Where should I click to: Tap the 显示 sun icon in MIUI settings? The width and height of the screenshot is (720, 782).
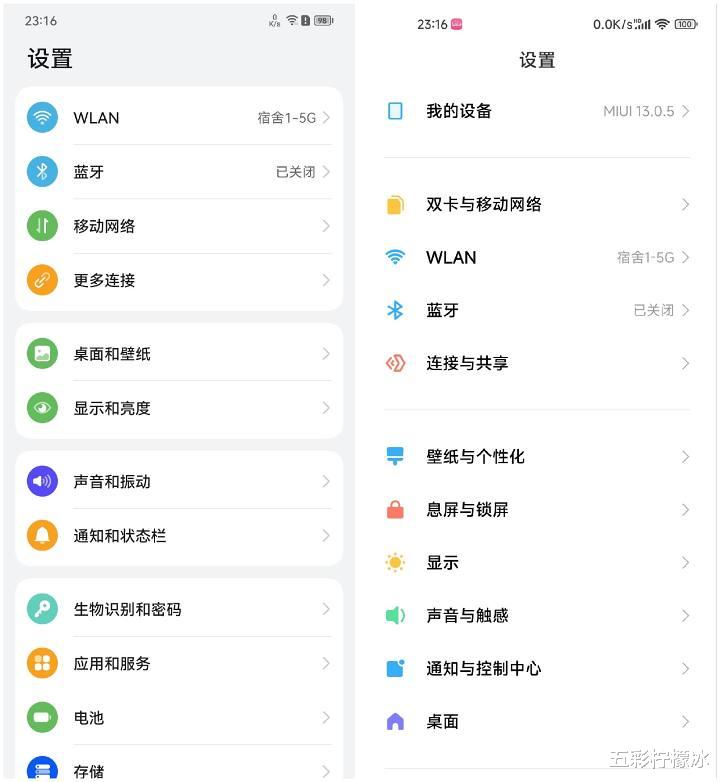tap(397, 563)
